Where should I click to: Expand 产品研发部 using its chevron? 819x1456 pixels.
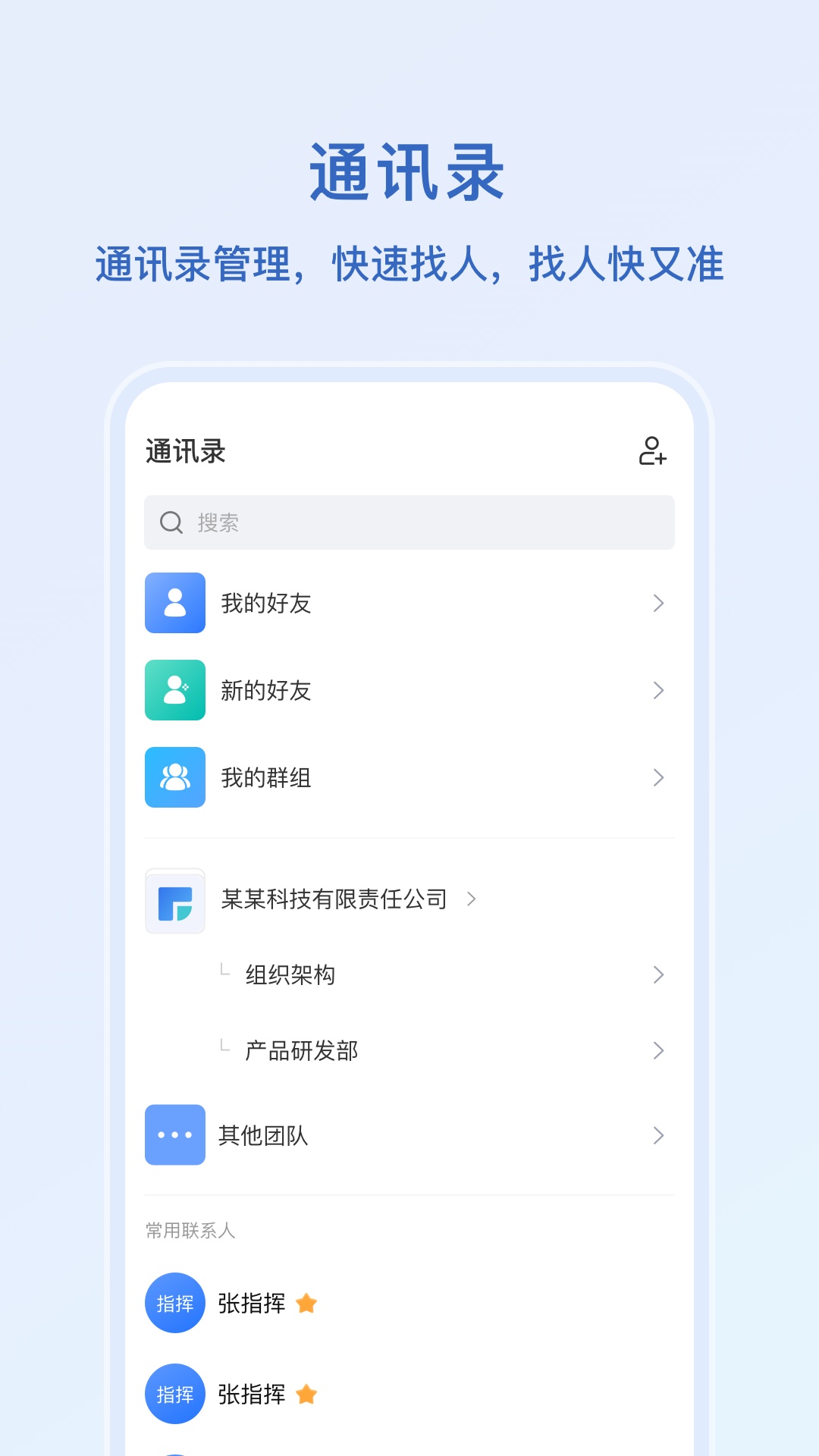coord(657,1050)
